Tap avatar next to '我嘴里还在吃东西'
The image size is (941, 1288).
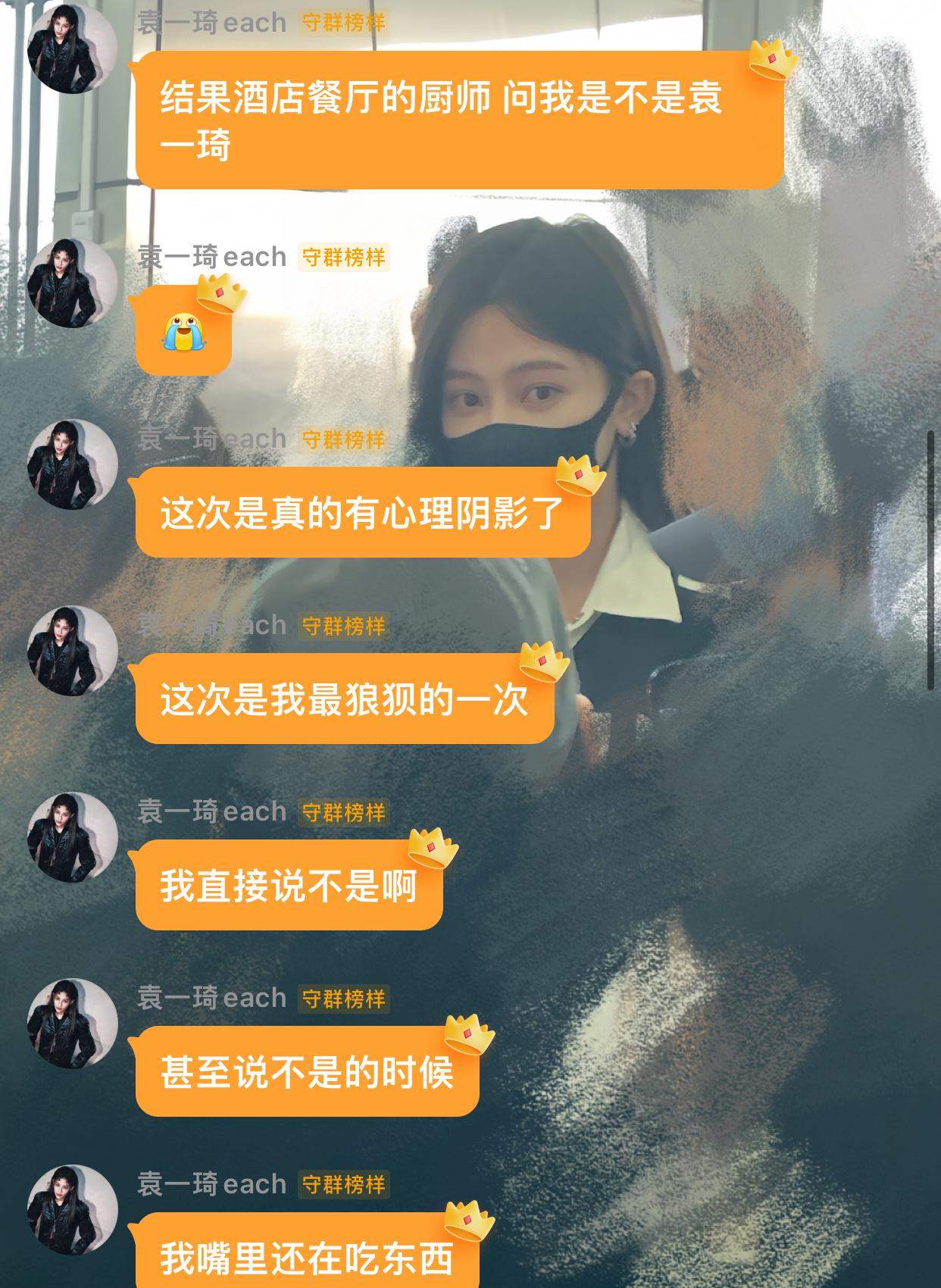72,1209
